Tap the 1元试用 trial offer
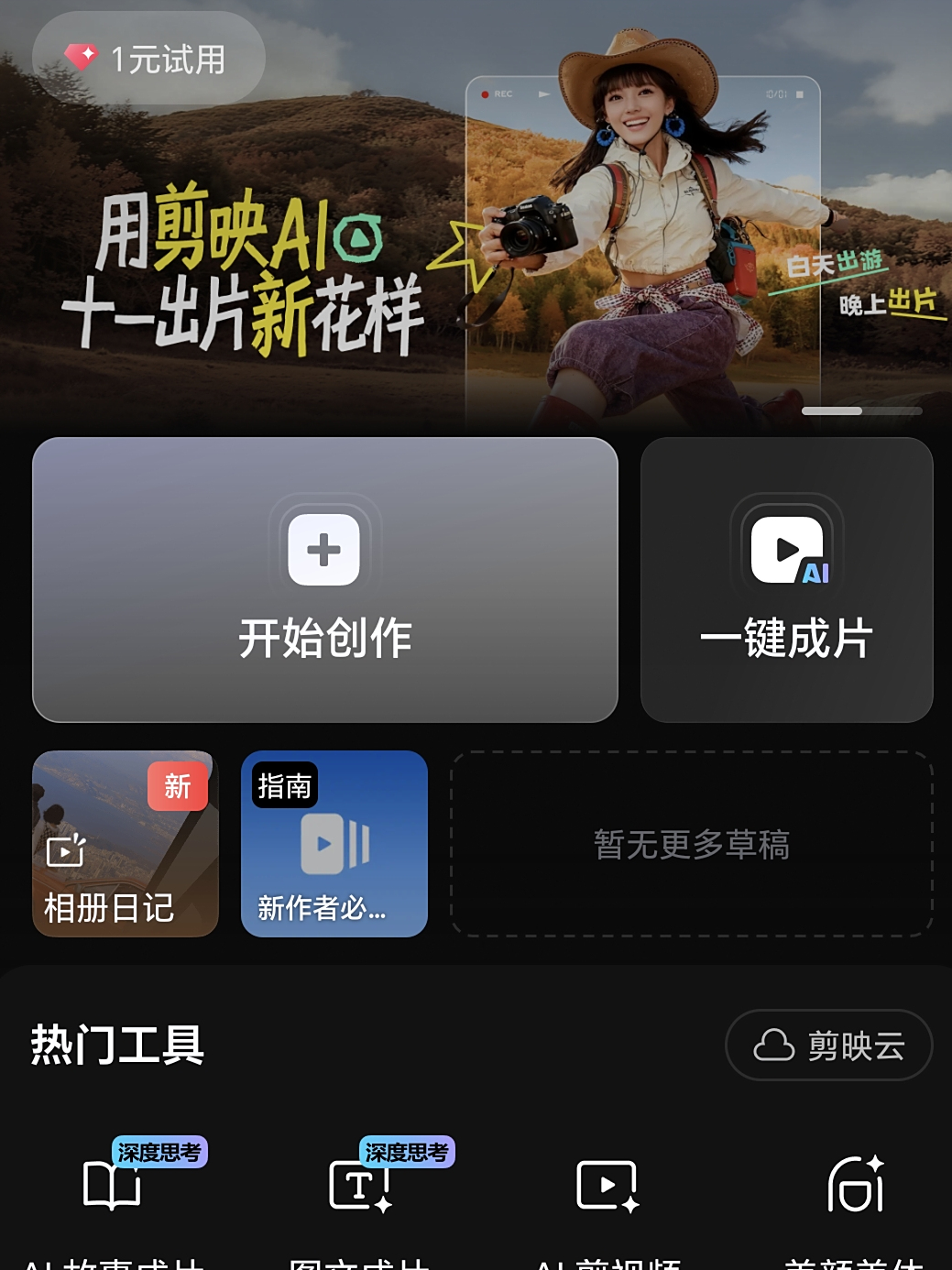Image resolution: width=952 pixels, height=1270 pixels. click(x=145, y=57)
